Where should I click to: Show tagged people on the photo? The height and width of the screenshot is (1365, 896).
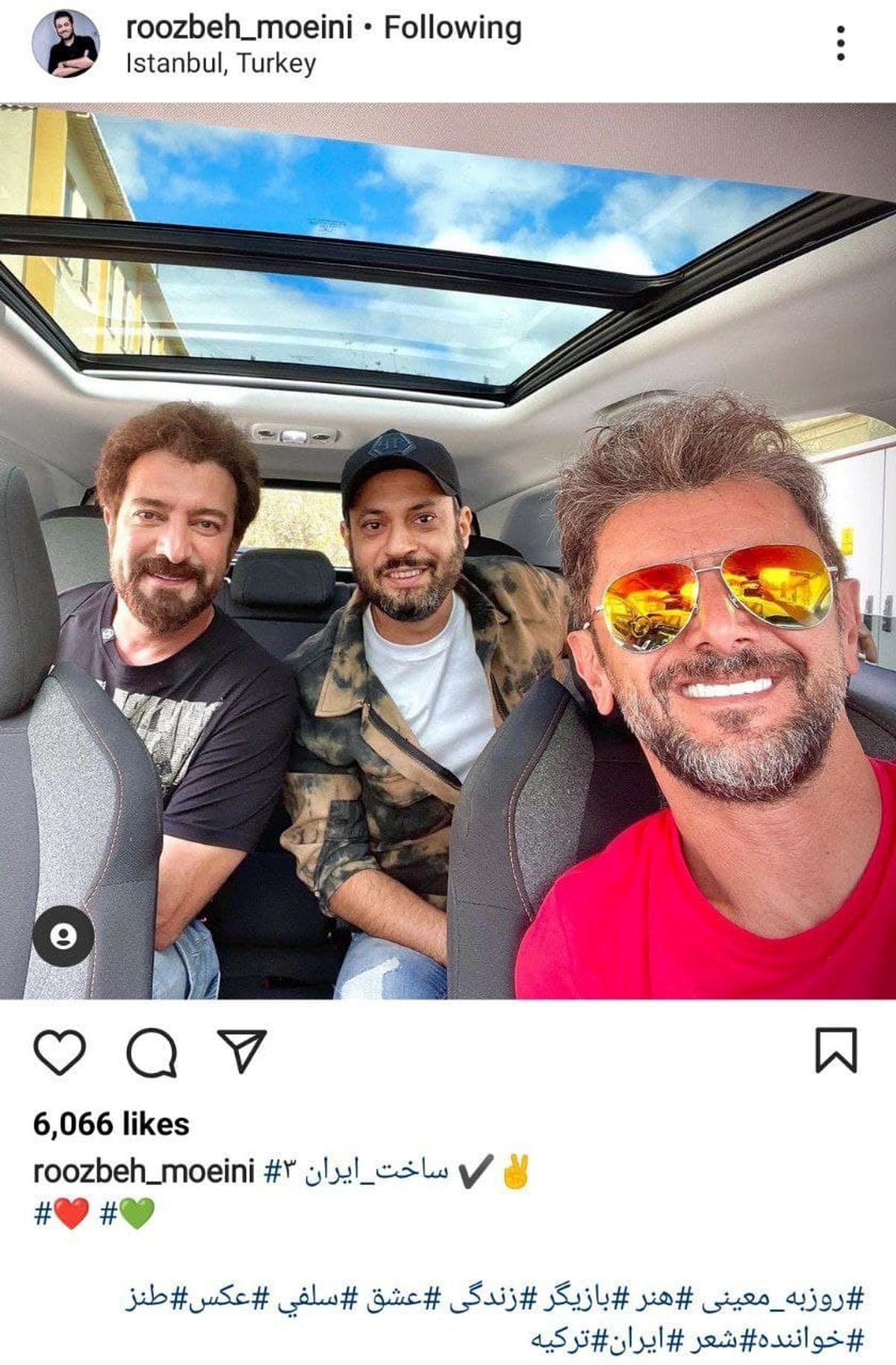coord(63,936)
